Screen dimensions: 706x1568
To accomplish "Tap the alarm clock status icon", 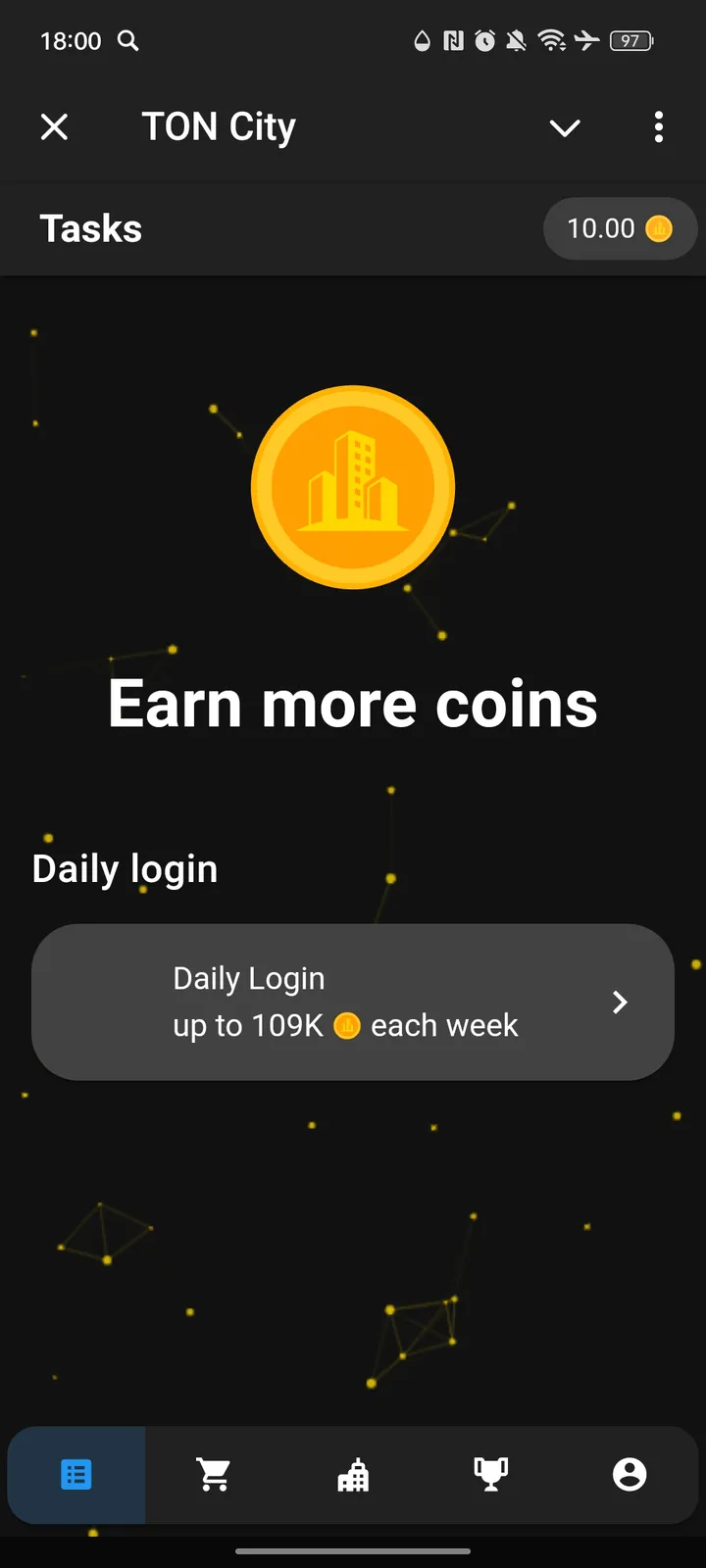I will pyautogui.click(x=482, y=41).
